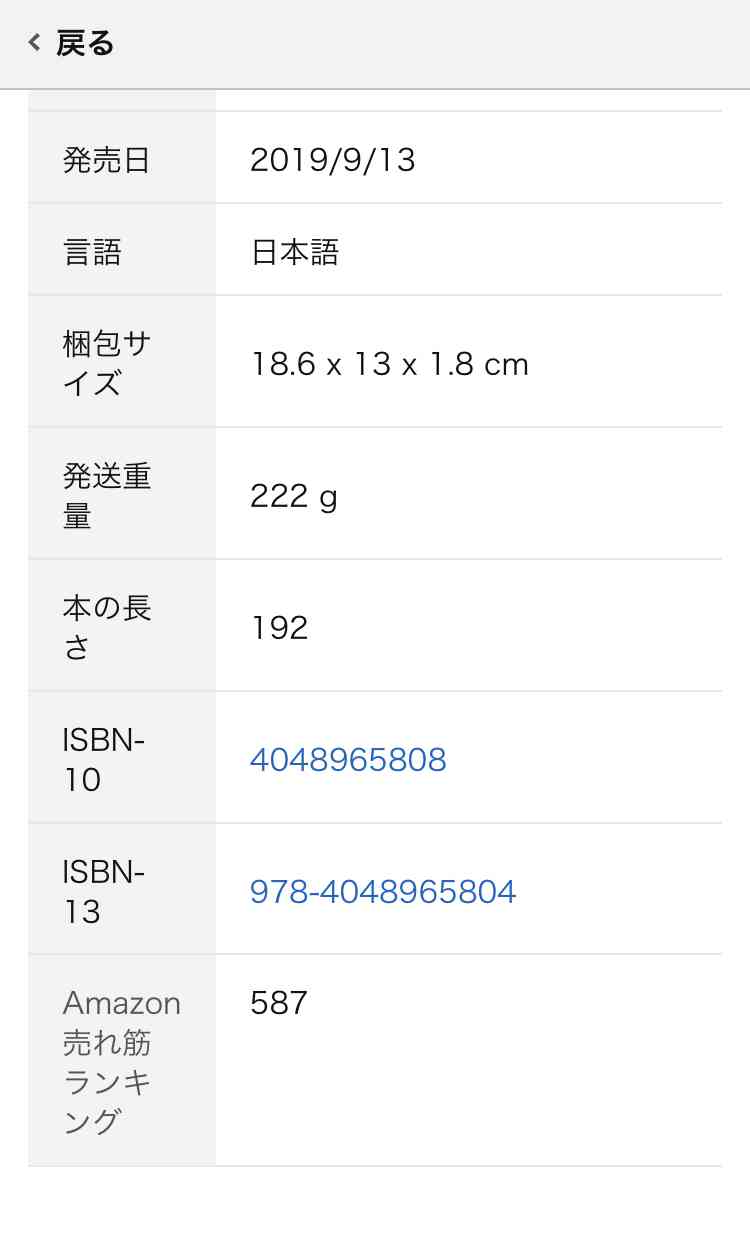Open the ISBN-10 link 4048965808
Viewport: 750px width, 1249px height.
click(x=348, y=759)
